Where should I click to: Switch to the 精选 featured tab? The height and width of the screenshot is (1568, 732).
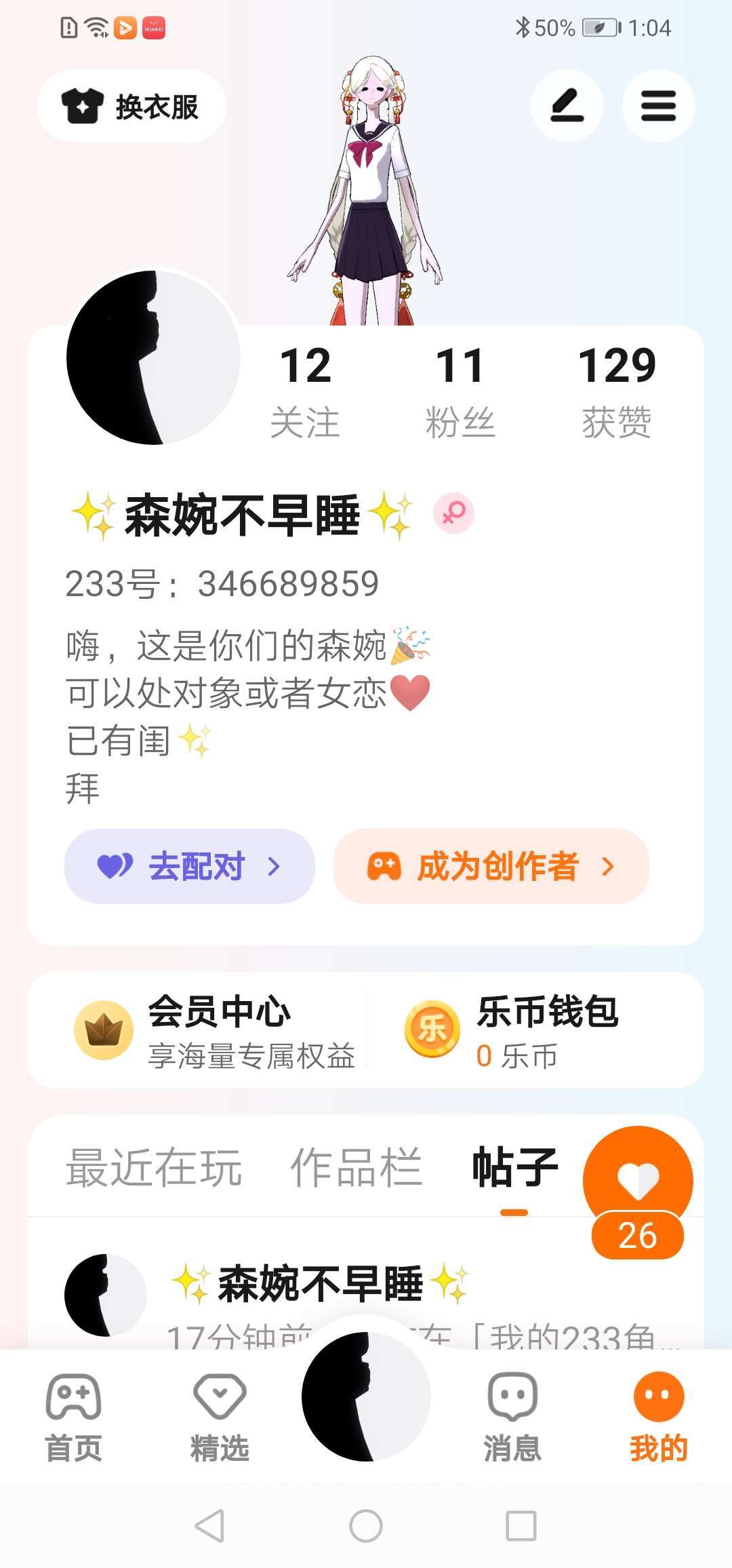[220, 1416]
